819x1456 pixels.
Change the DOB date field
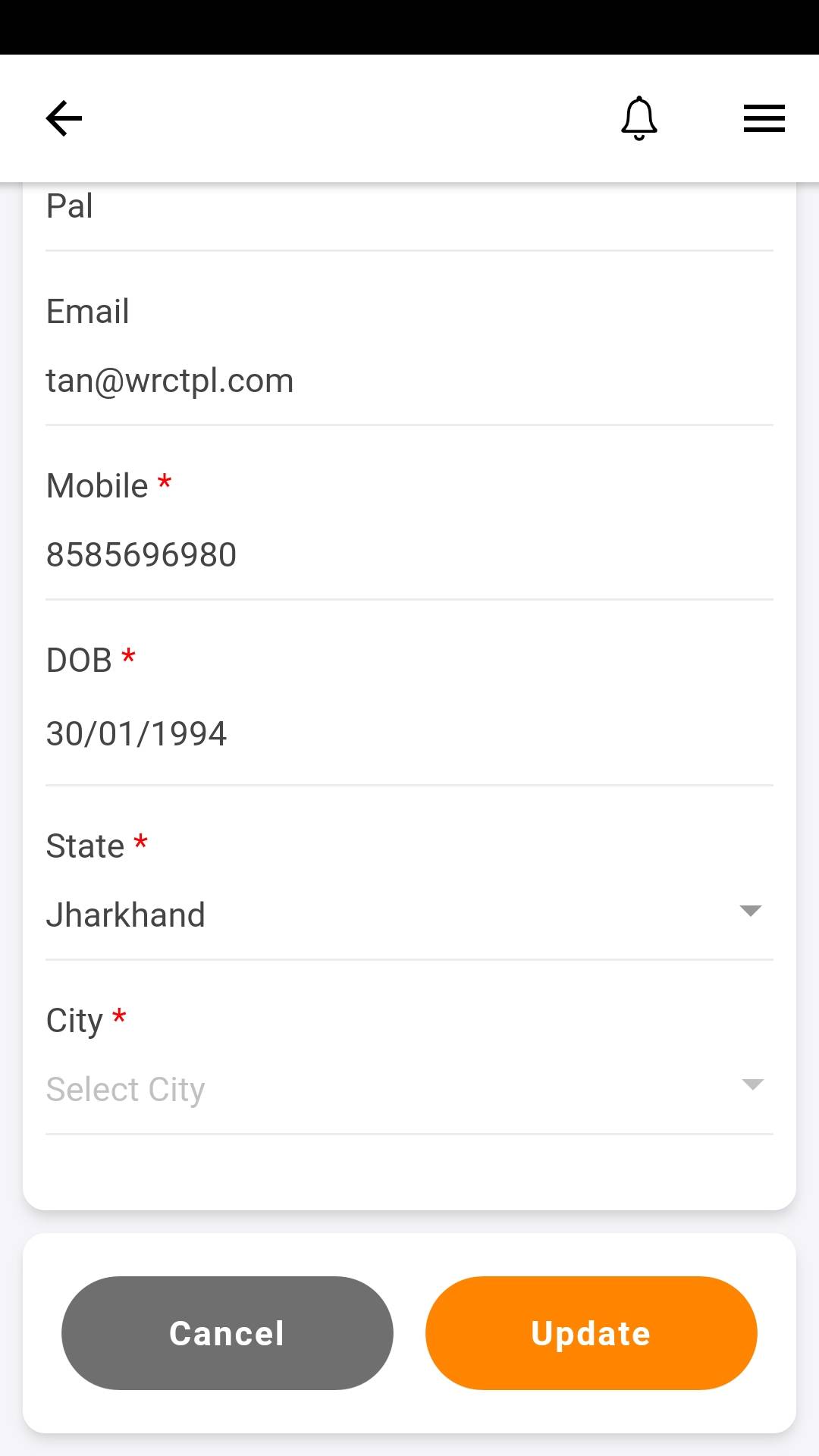tap(409, 734)
